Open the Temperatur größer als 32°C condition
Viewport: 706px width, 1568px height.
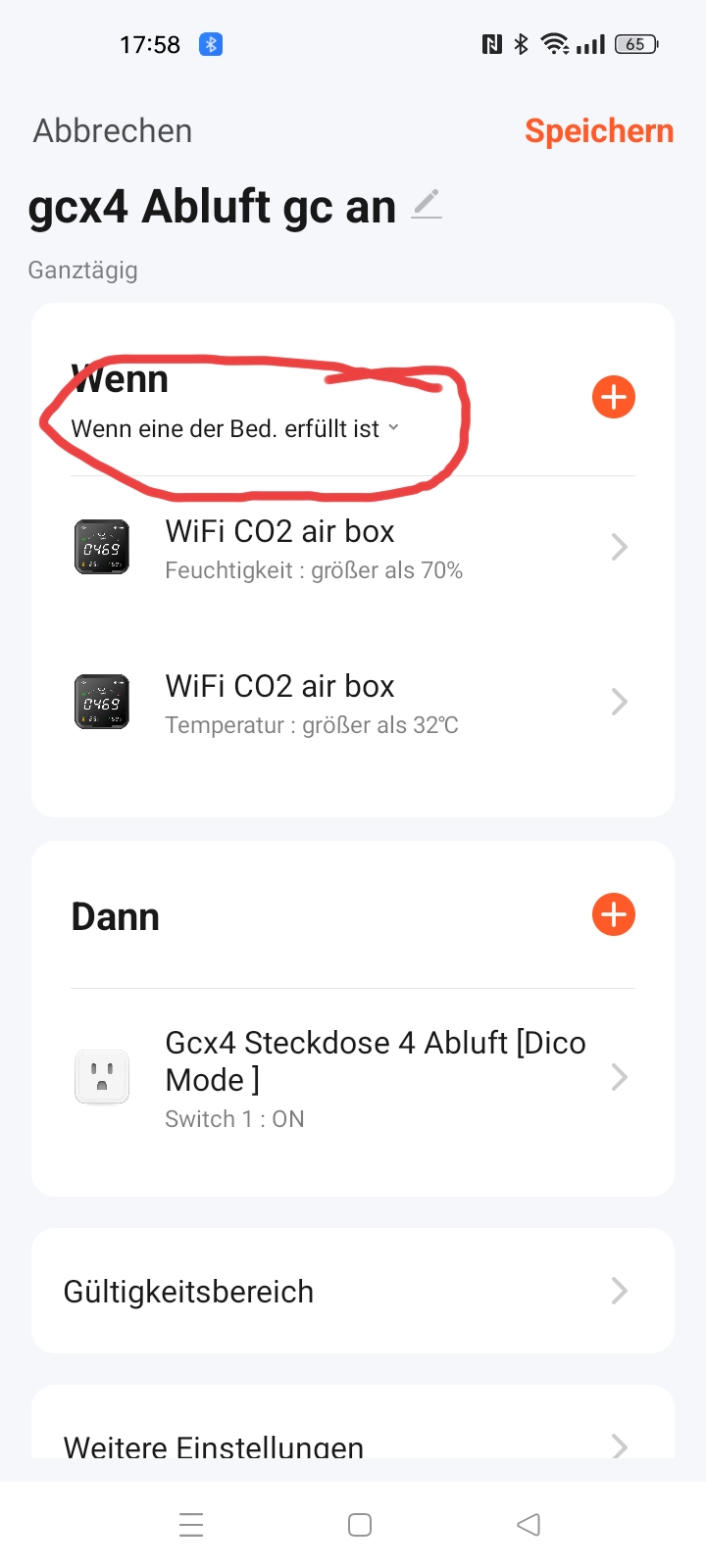tap(353, 704)
